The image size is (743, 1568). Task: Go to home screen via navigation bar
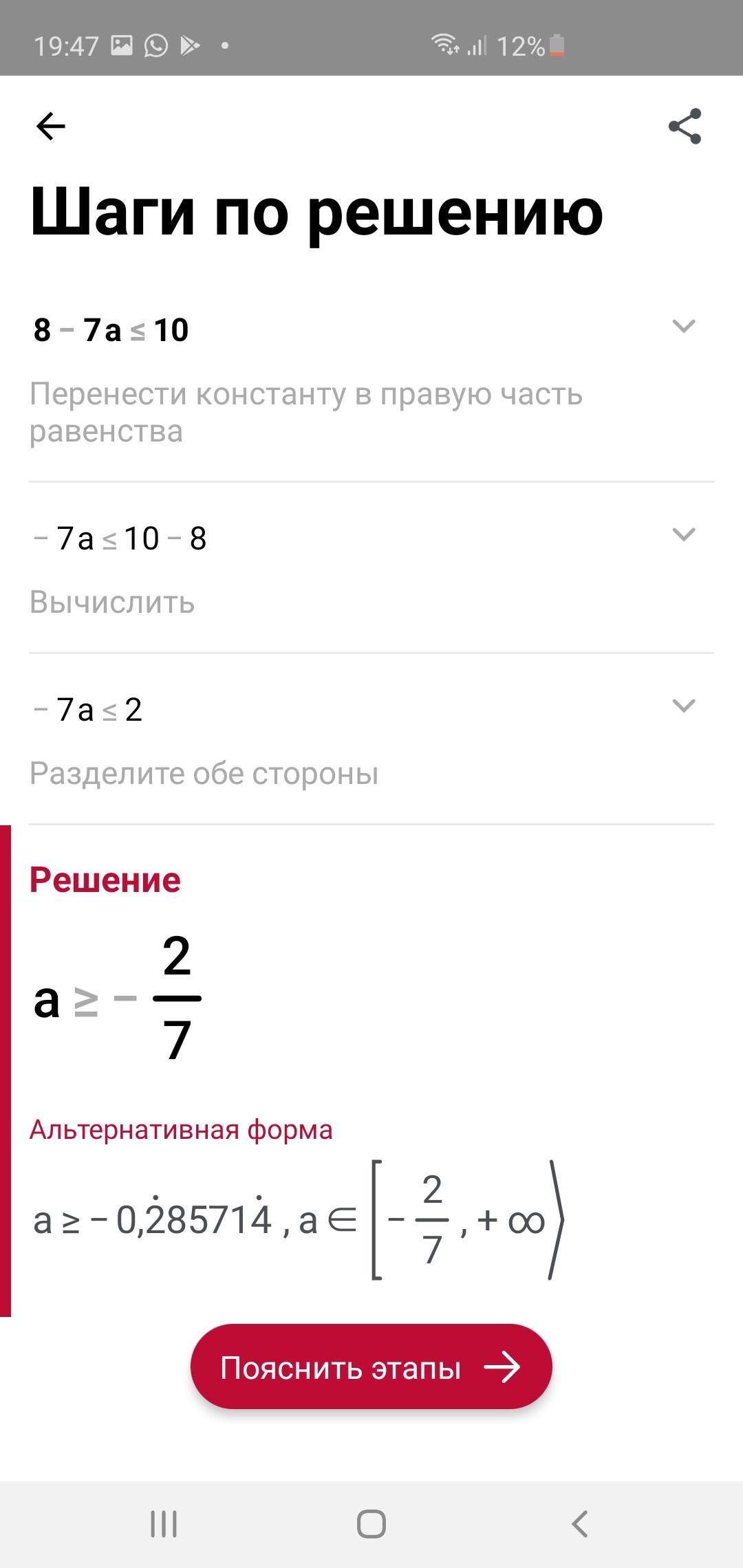pos(371,1523)
